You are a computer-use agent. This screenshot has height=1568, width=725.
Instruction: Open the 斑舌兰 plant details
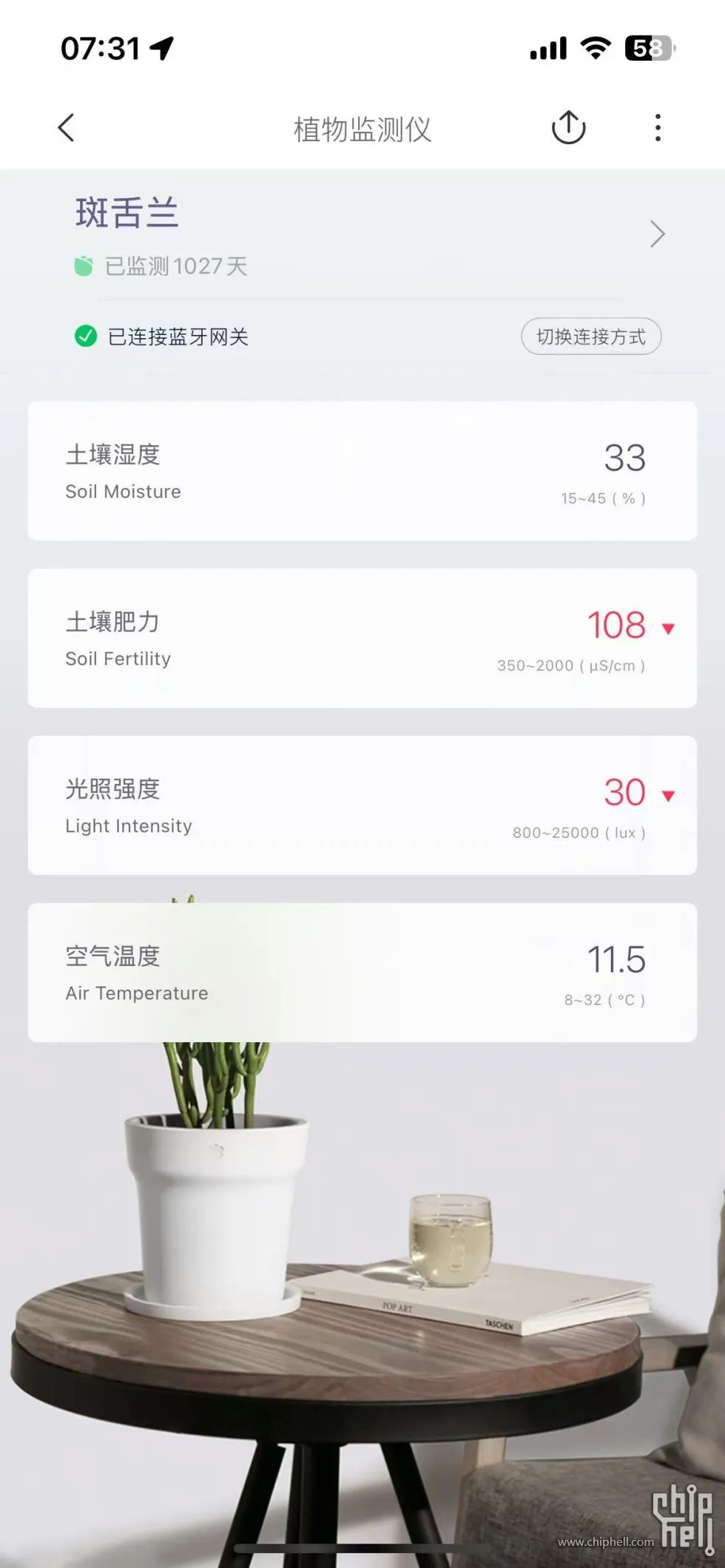[362, 234]
